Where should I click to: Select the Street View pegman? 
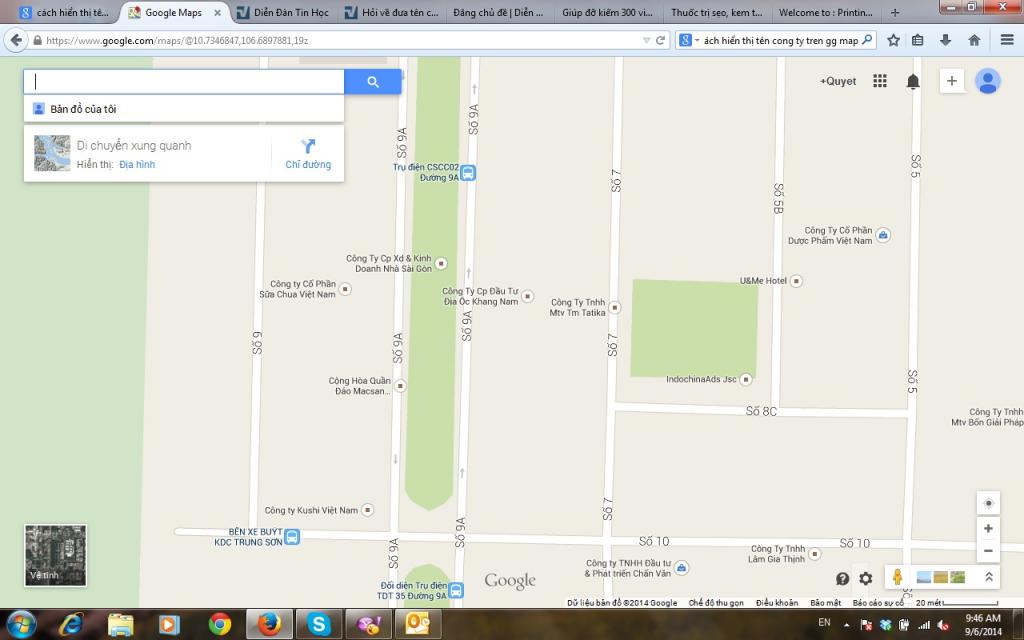click(x=898, y=577)
